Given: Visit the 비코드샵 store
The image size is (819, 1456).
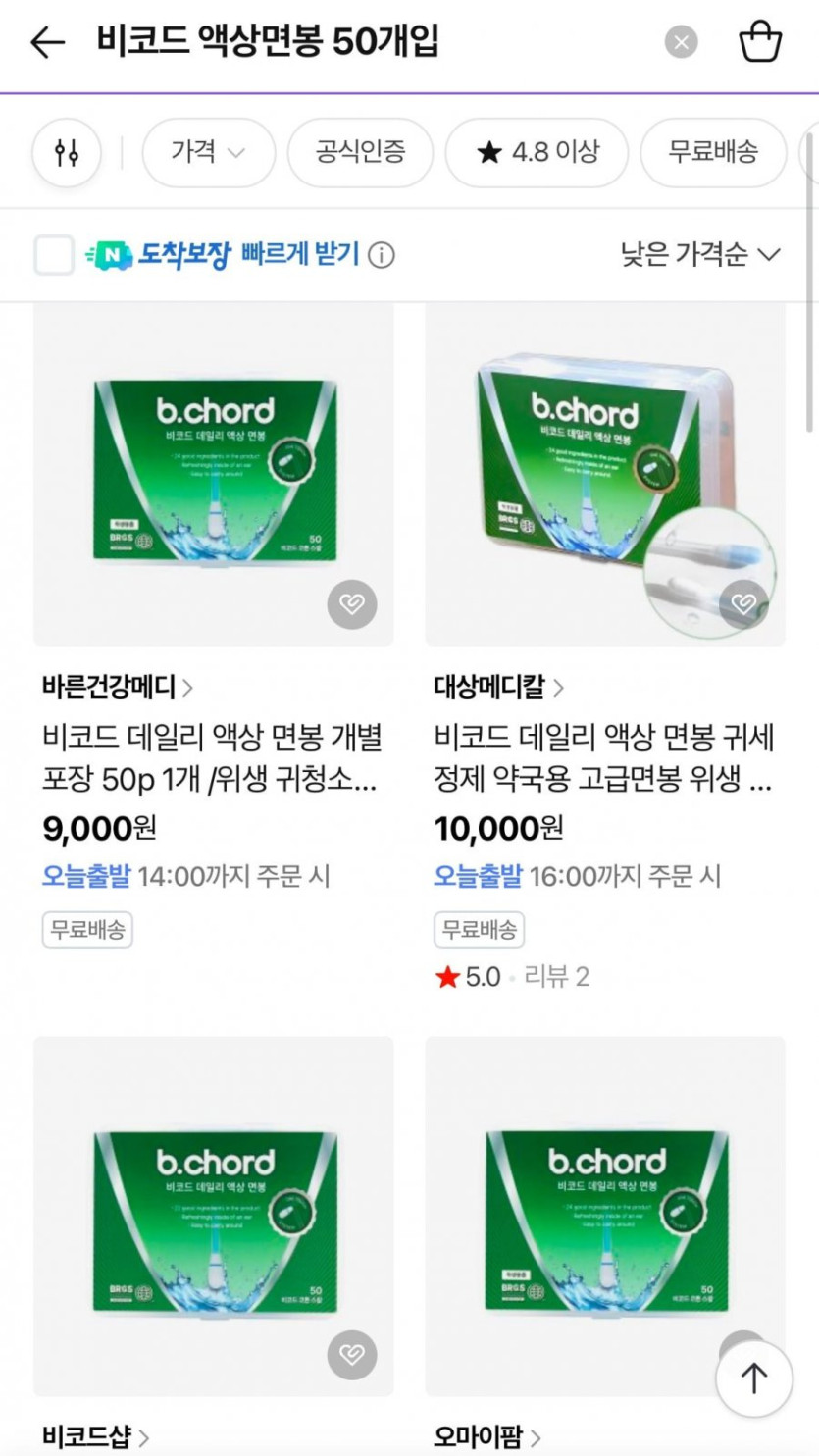Looking at the screenshot, I should coord(95,1438).
